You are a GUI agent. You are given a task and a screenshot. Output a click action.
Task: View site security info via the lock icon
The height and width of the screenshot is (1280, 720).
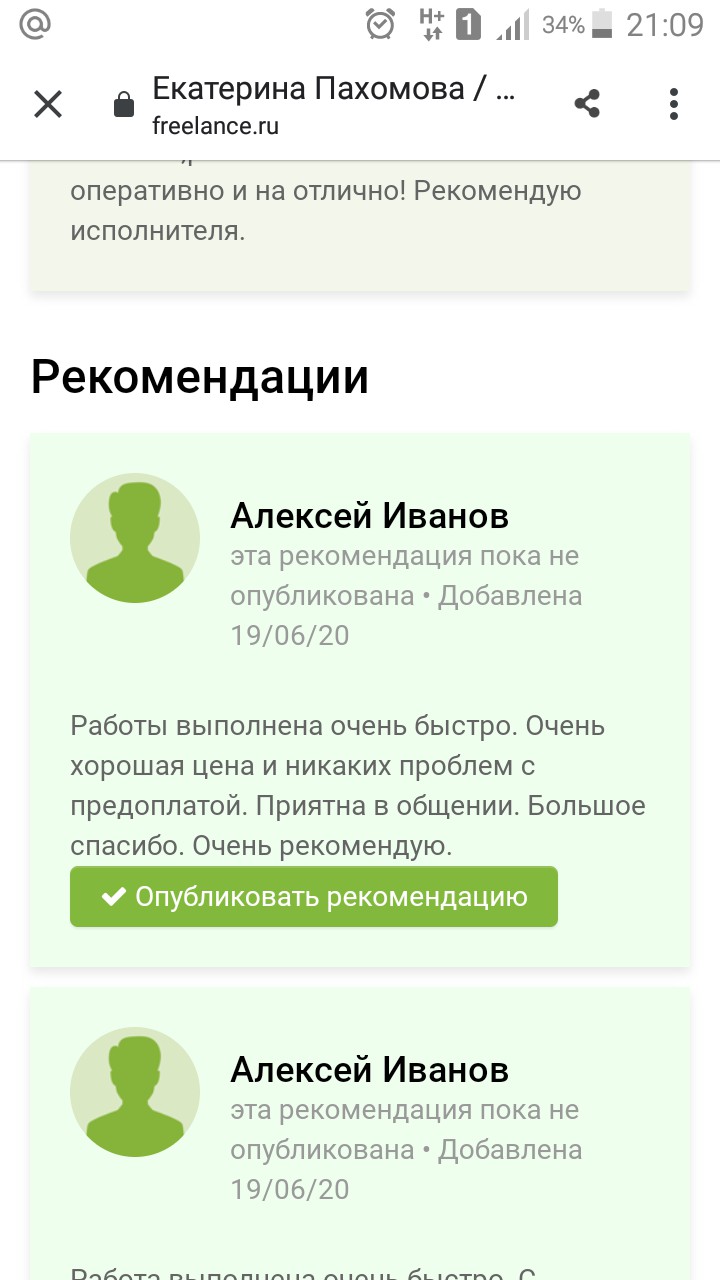click(124, 105)
